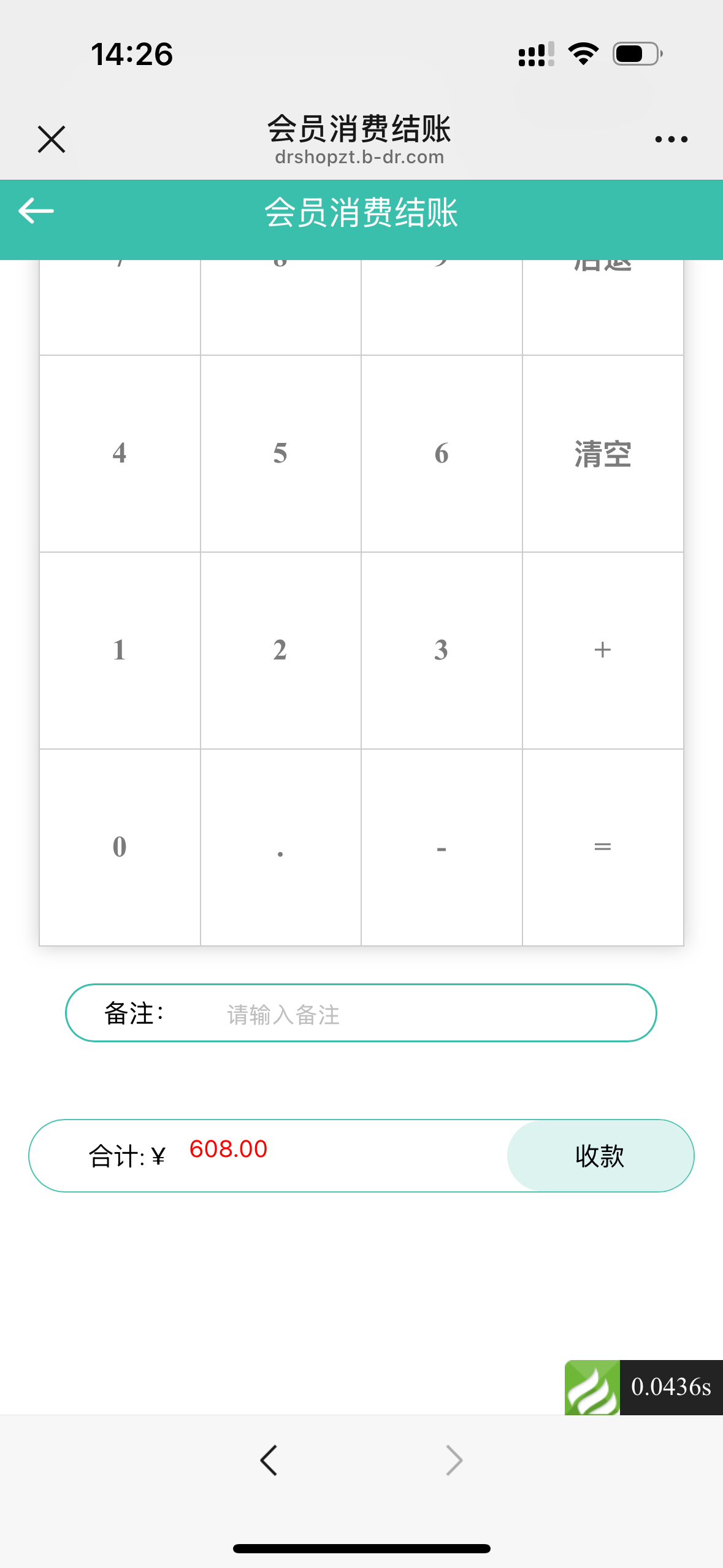The width and height of the screenshot is (723, 1568).
Task: Open the three-dot overflow menu
Action: pyautogui.click(x=671, y=139)
